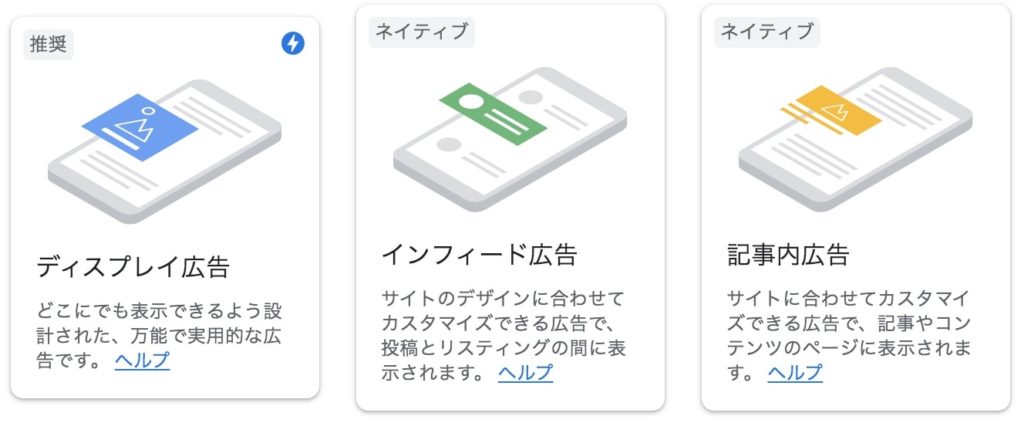Choose the インフィード広告 ad card
This screenshot has height=423, width=1024.
[x=510, y=140]
